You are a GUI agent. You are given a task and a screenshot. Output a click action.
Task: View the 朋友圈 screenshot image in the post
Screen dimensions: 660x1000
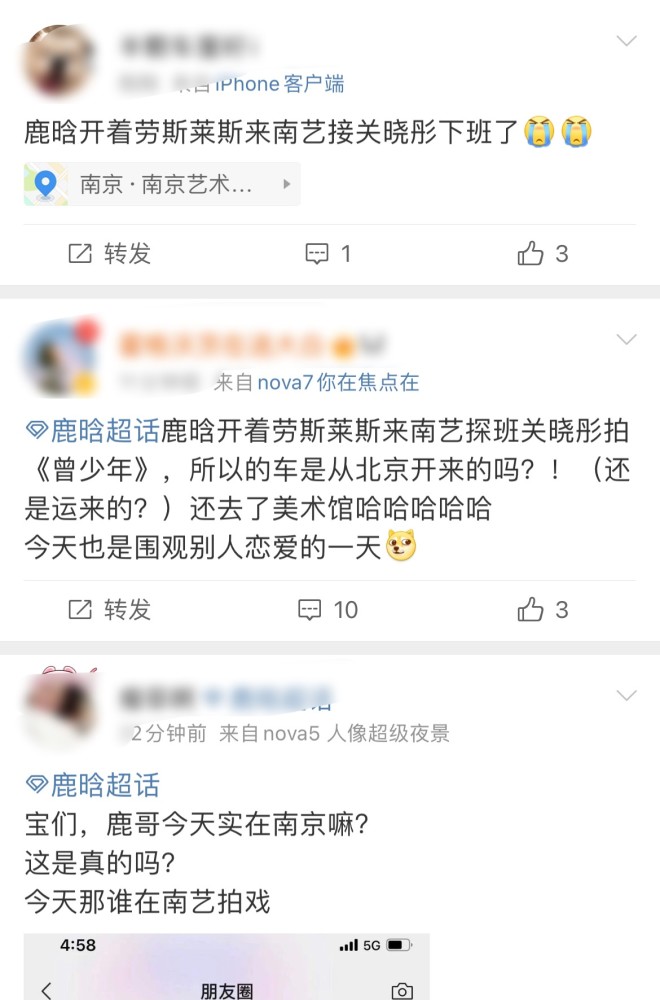[227, 966]
